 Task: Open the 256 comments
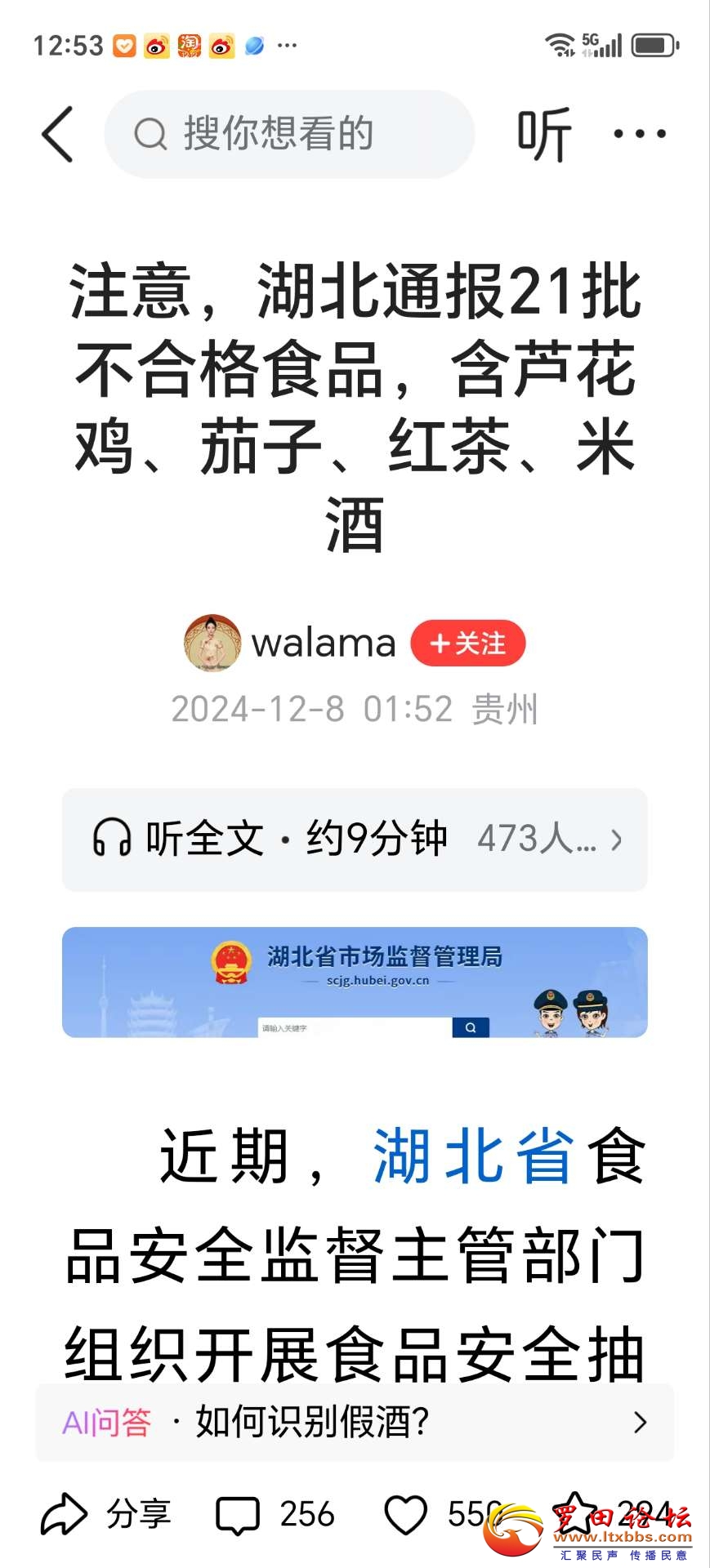tap(275, 1514)
